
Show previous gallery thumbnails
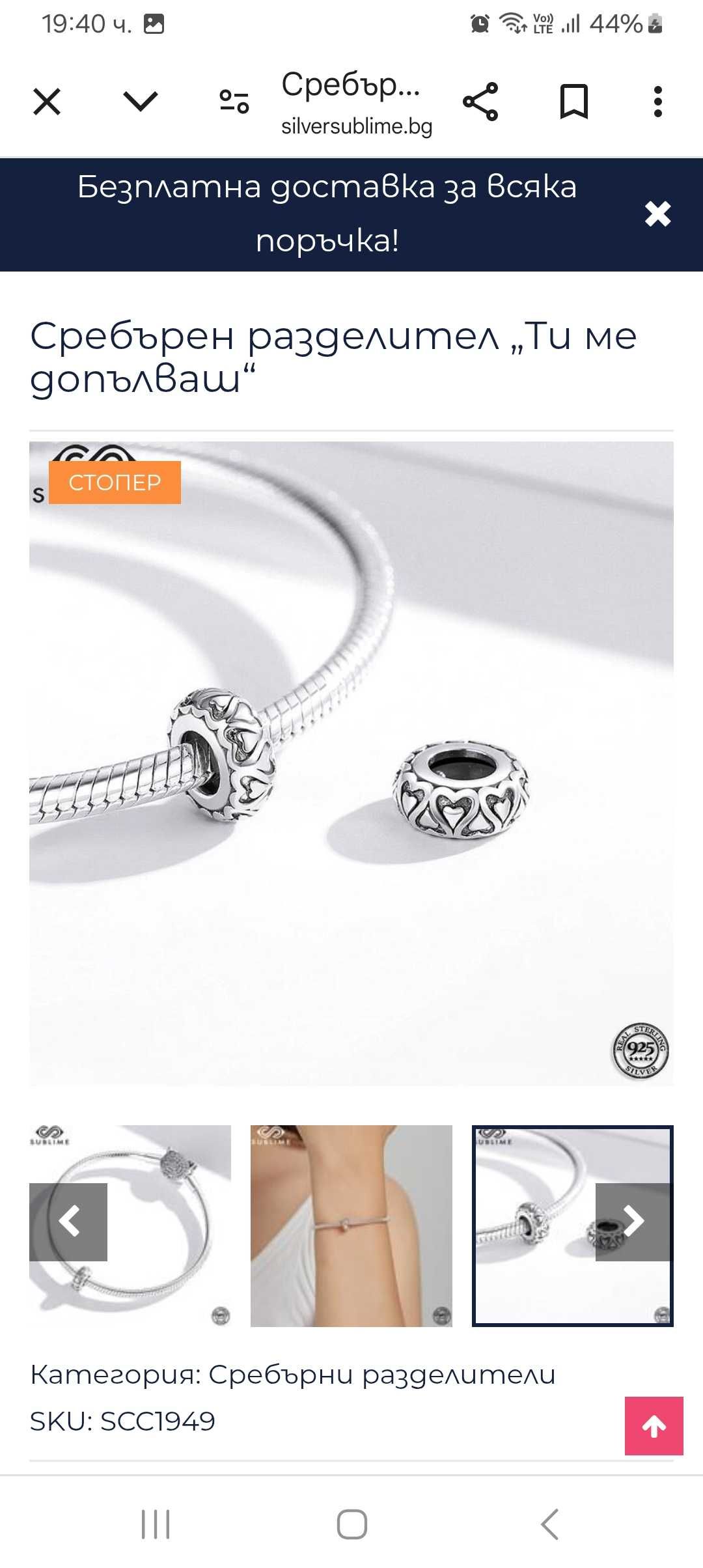pos(68,1222)
